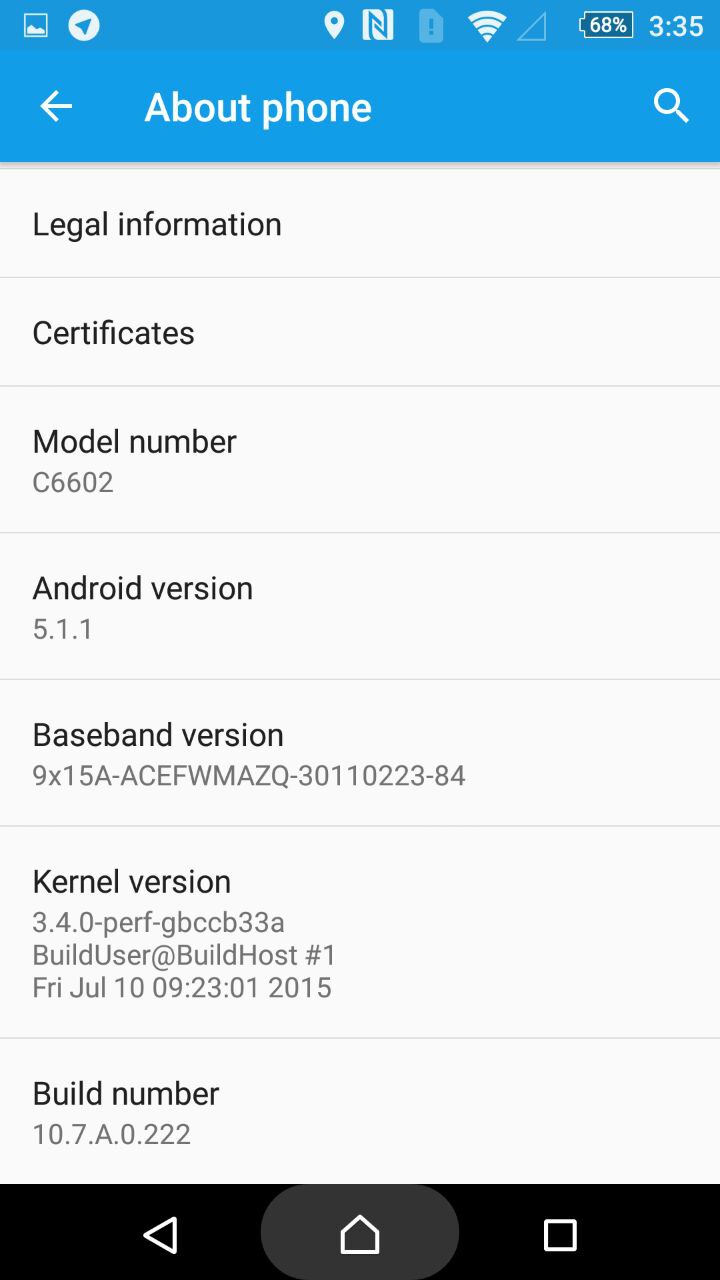Go back from About phone
This screenshot has height=1280, width=720.
(56, 106)
